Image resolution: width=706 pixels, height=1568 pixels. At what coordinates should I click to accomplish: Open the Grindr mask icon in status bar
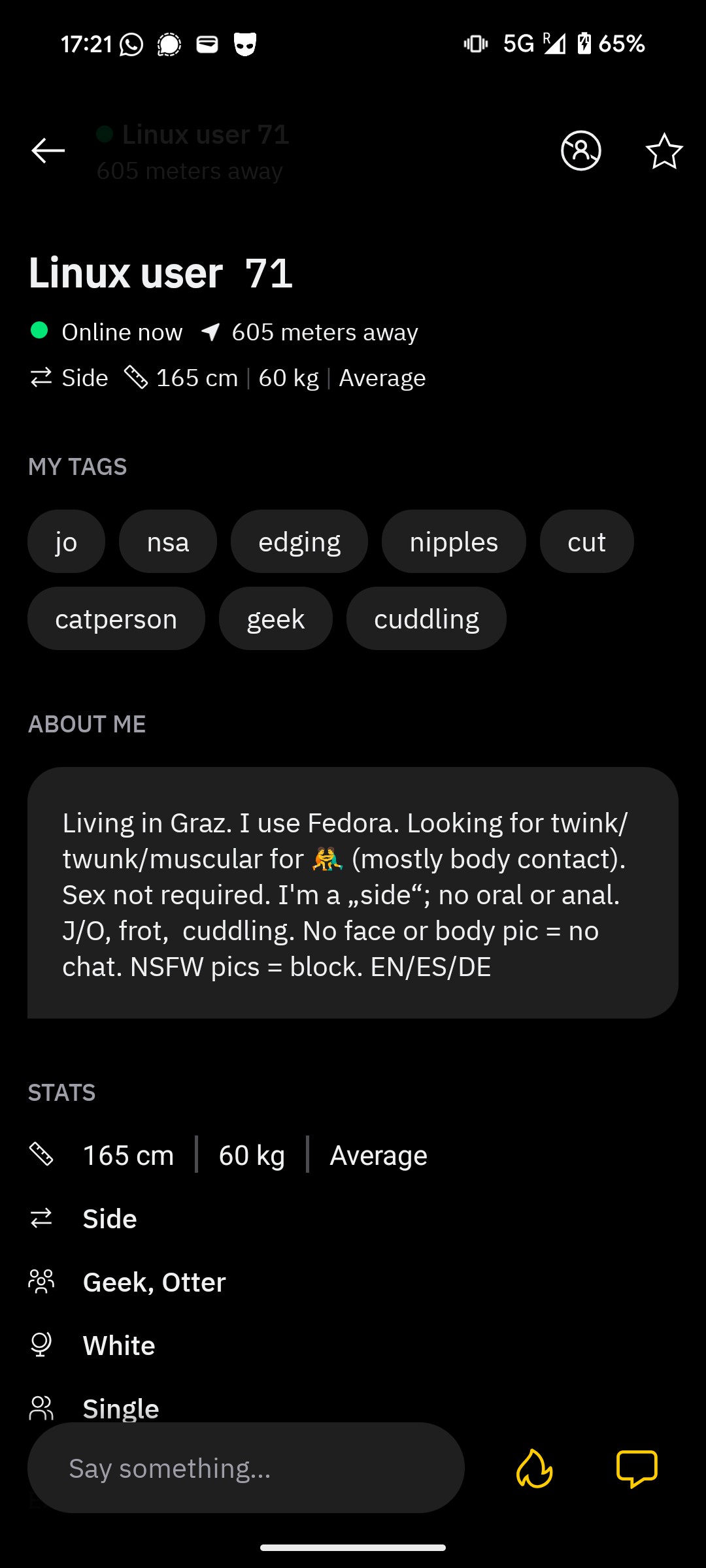click(x=245, y=43)
